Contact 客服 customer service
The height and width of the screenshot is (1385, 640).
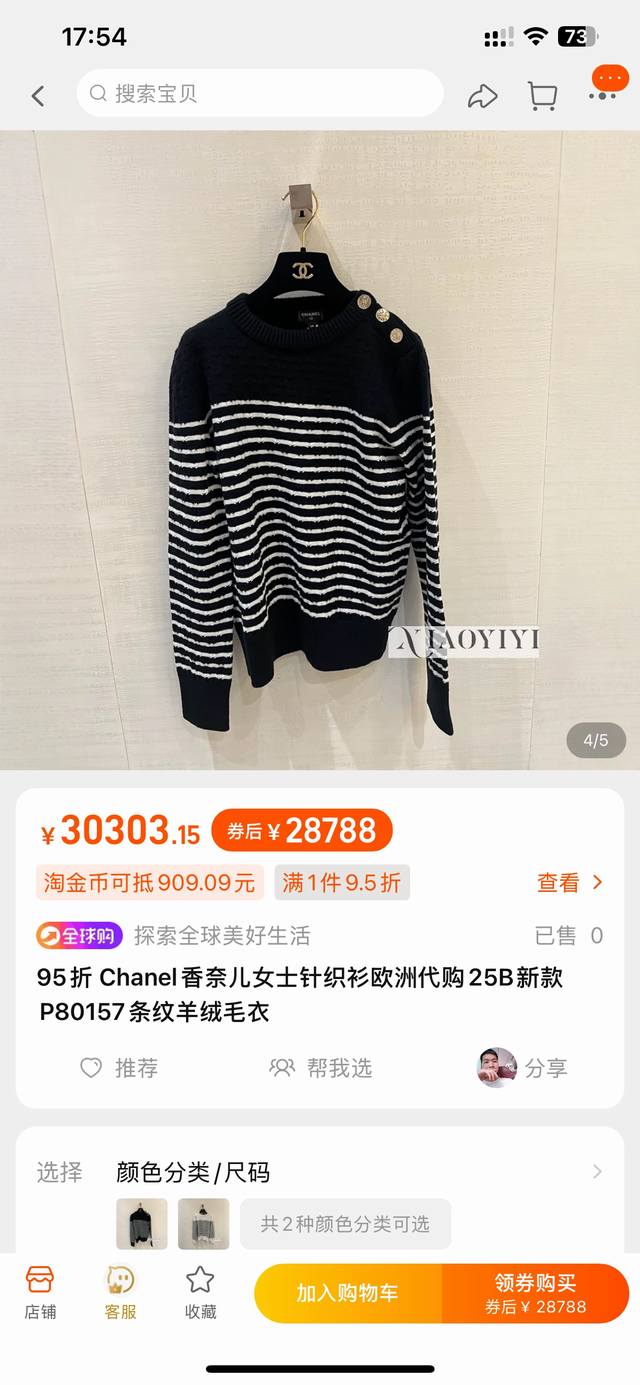coord(120,1292)
